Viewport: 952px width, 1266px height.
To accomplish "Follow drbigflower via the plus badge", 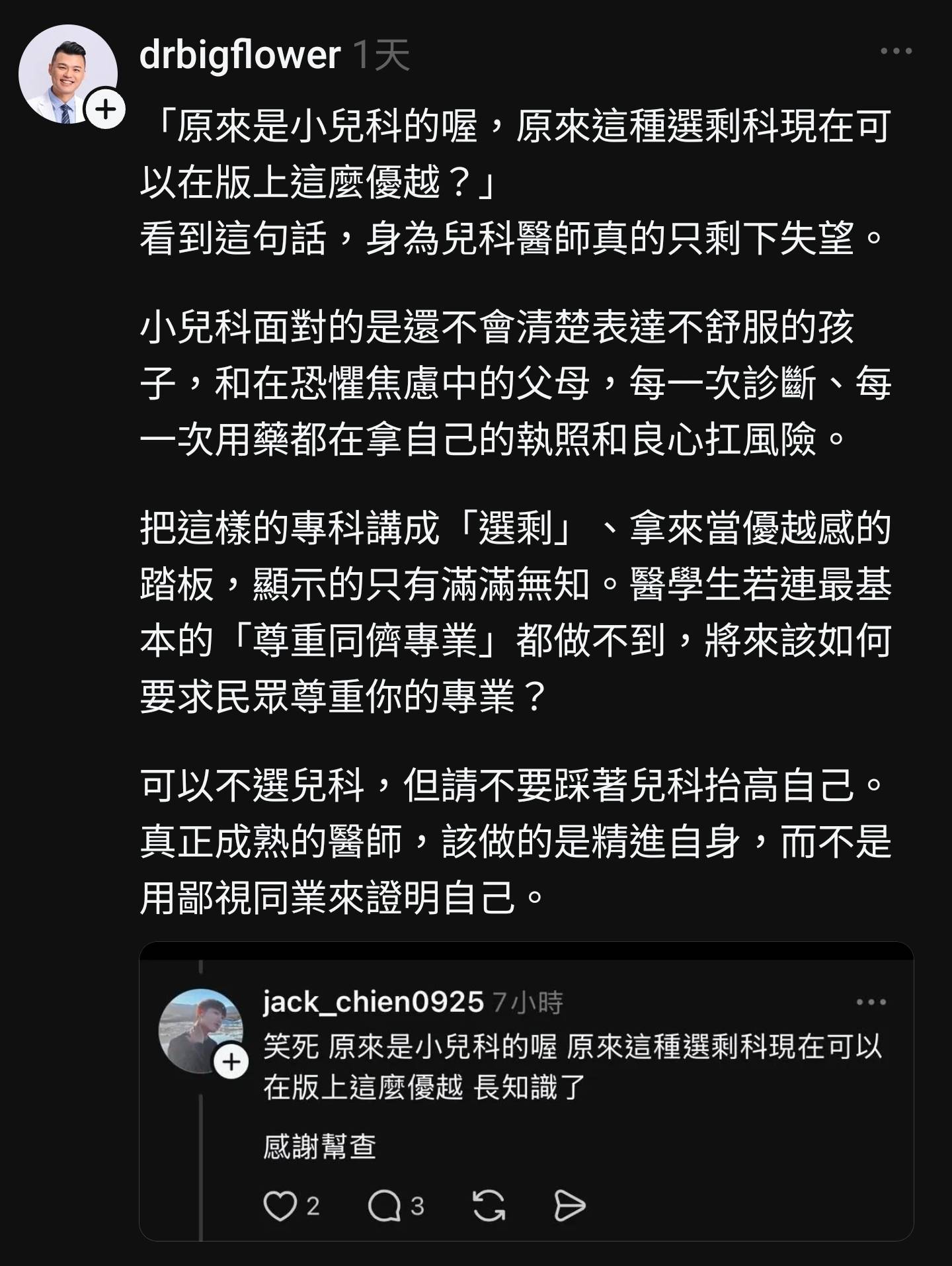I will [106, 109].
